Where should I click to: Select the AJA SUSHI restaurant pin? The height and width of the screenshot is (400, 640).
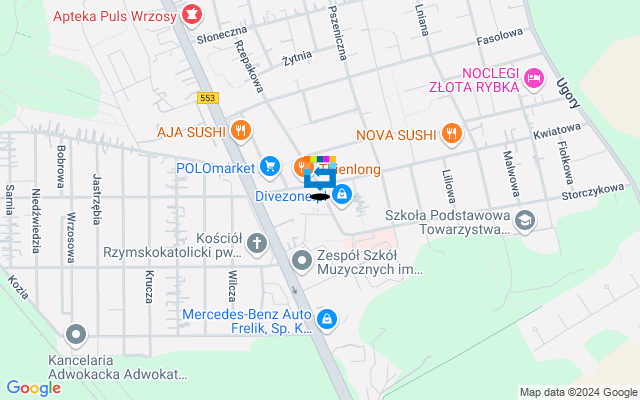240,130
